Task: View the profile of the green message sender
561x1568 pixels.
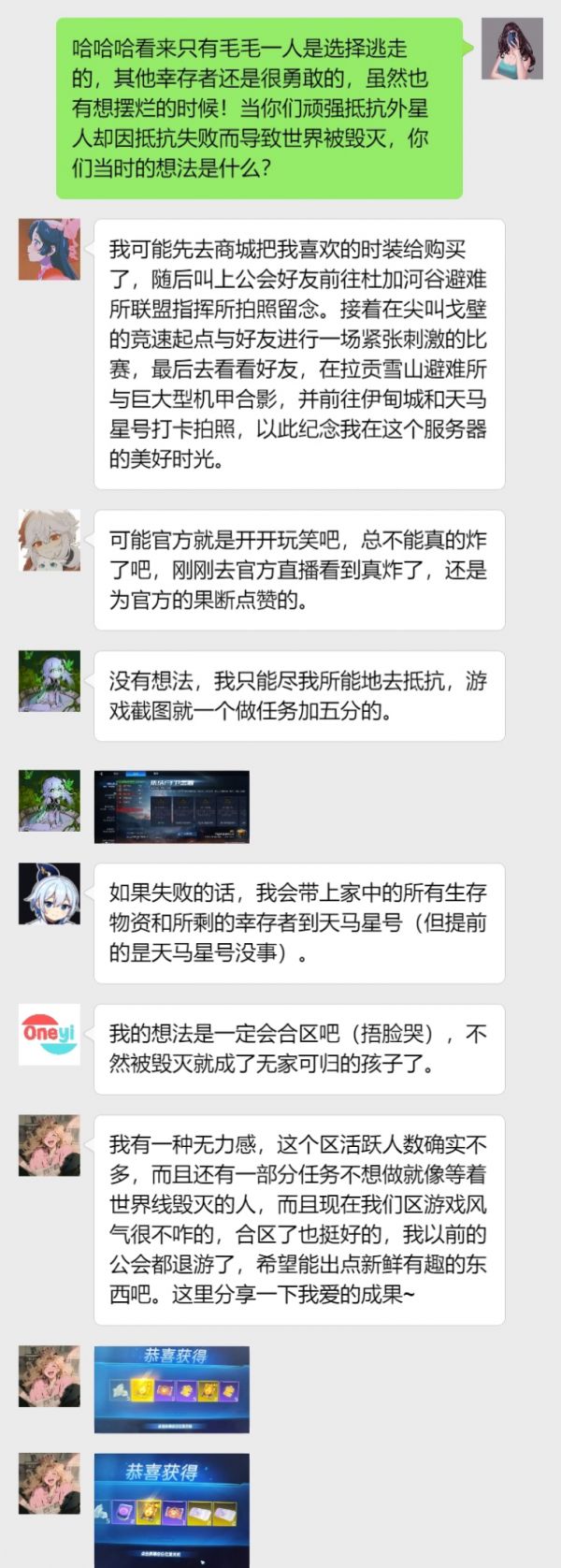Action: tap(511, 49)
